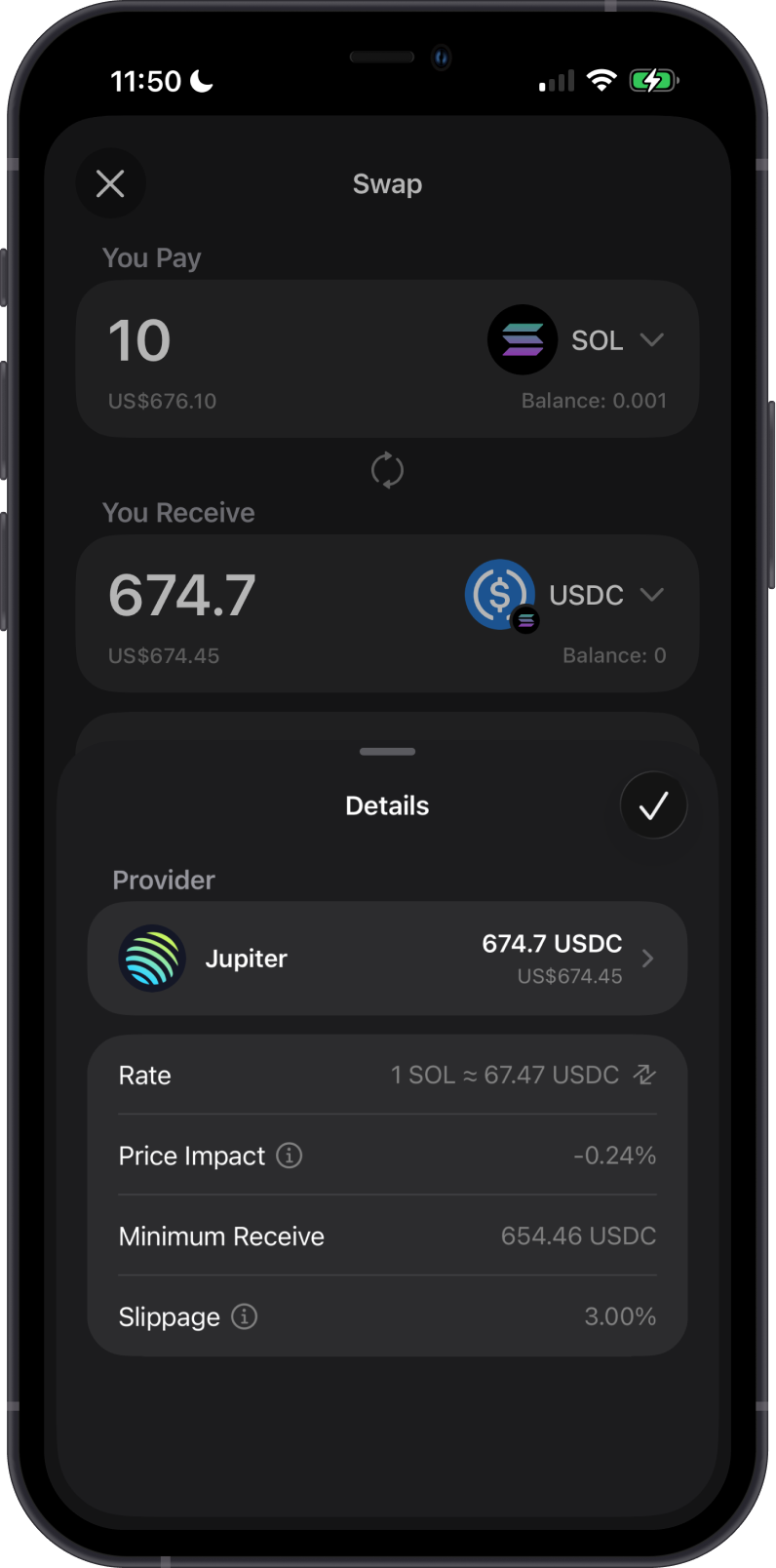The image size is (776, 1568).
Task: Flip pay and receive tokens
Action: [387, 470]
